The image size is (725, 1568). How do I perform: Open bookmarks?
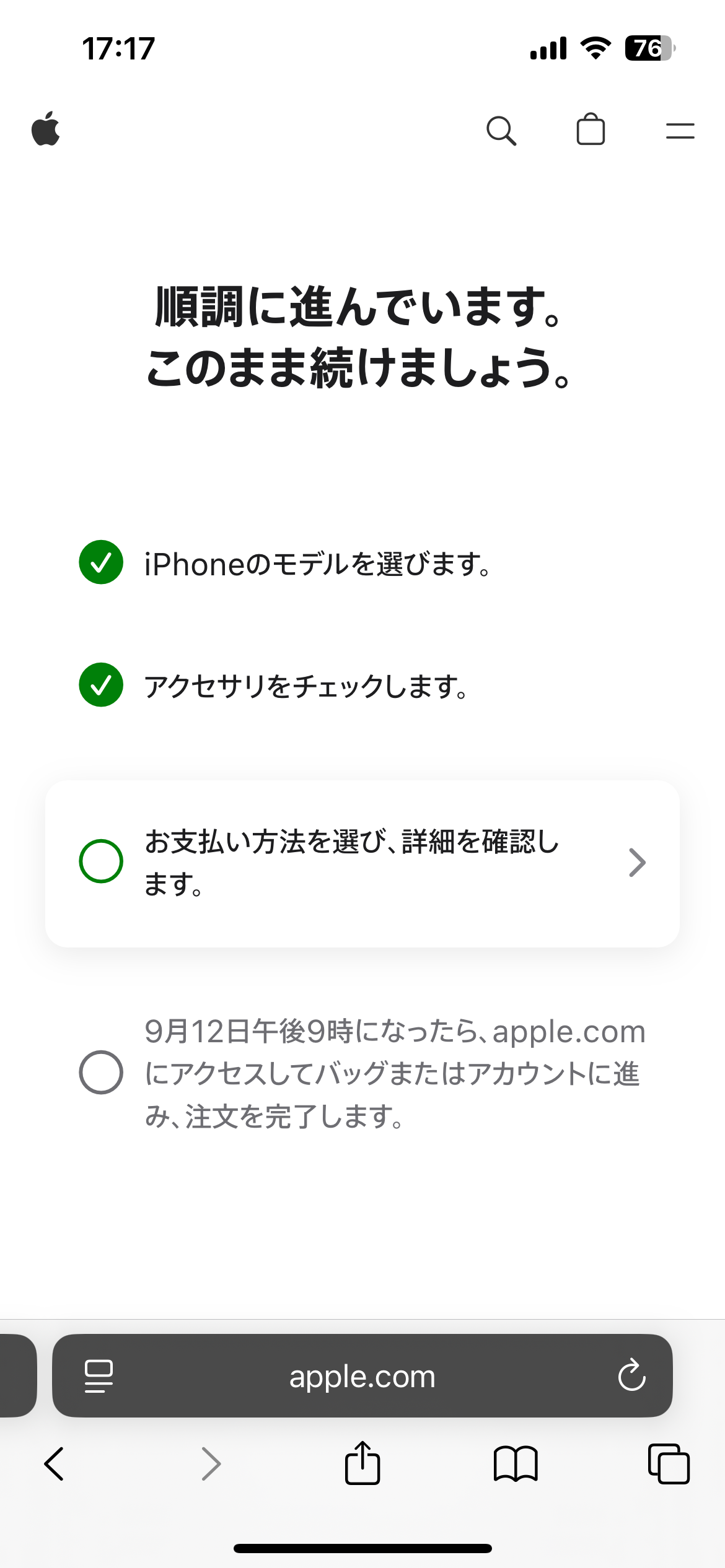pos(515,1464)
